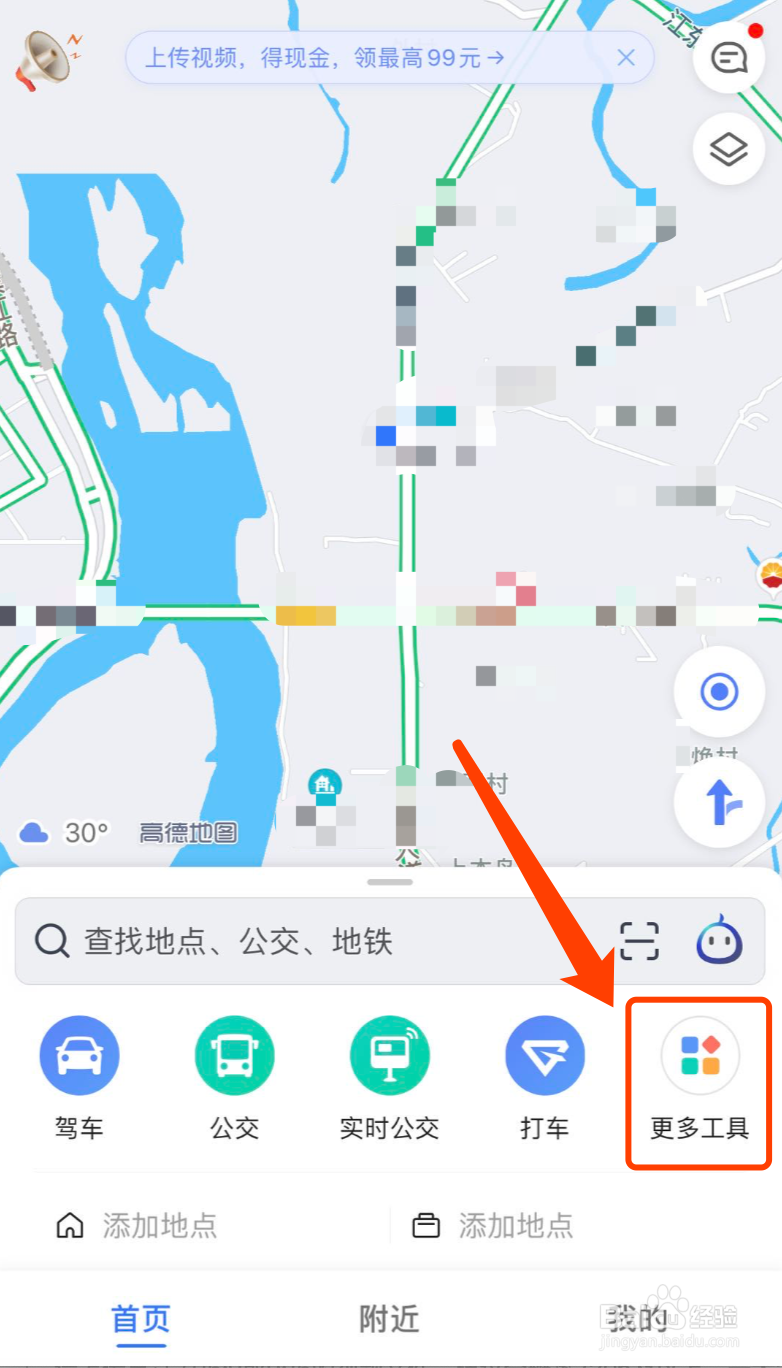The height and width of the screenshot is (1368, 782).
Task: Tap the scan QR code icon
Action: click(639, 940)
